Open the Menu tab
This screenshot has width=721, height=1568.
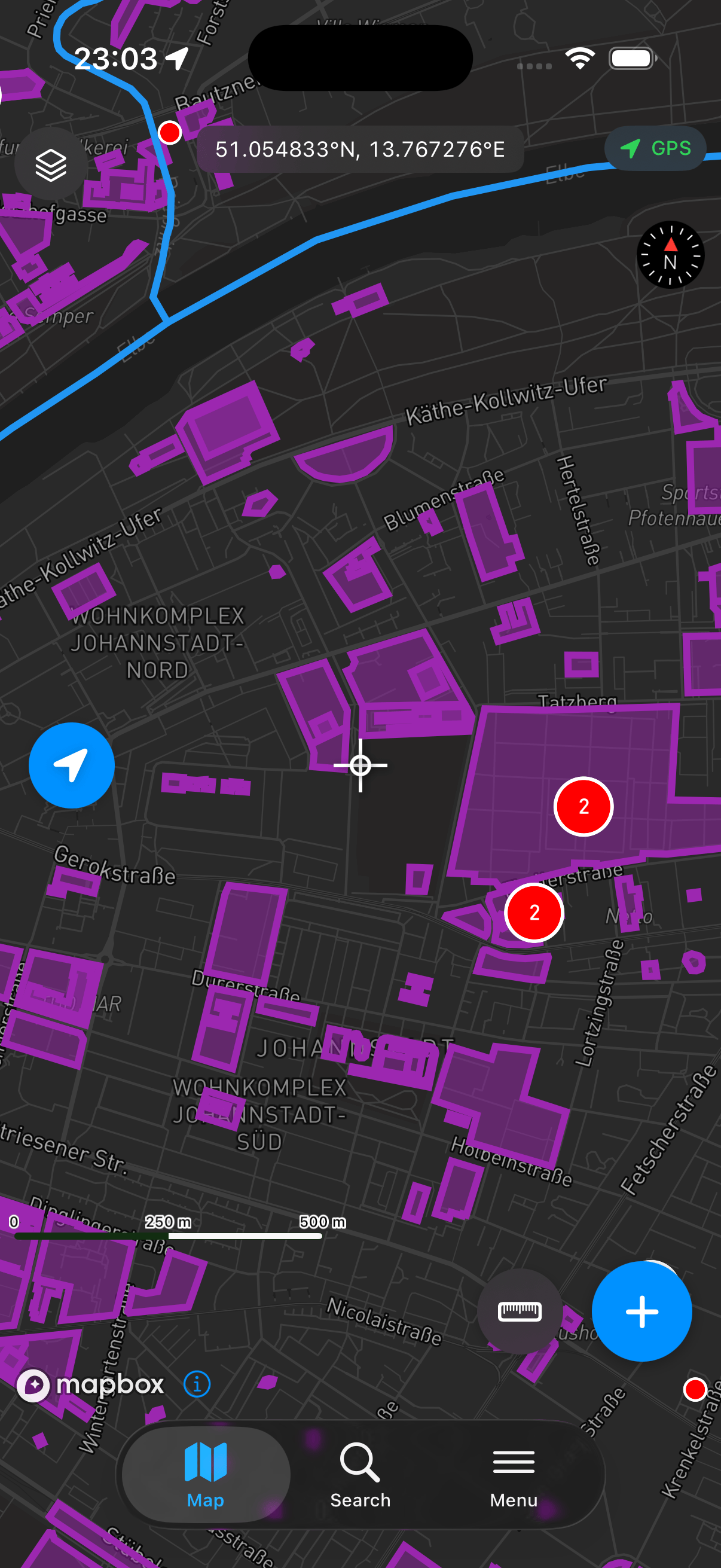pyautogui.click(x=514, y=1474)
